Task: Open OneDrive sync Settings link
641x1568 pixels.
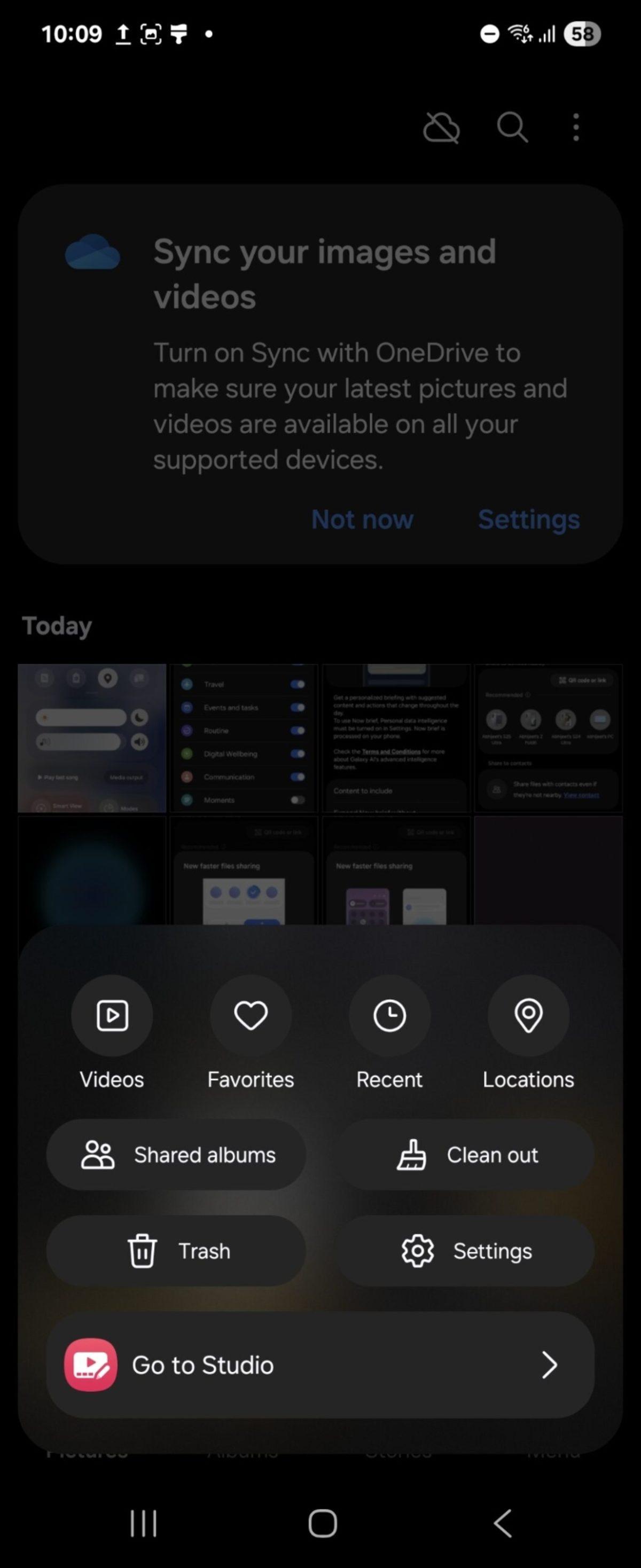Action: [x=528, y=519]
